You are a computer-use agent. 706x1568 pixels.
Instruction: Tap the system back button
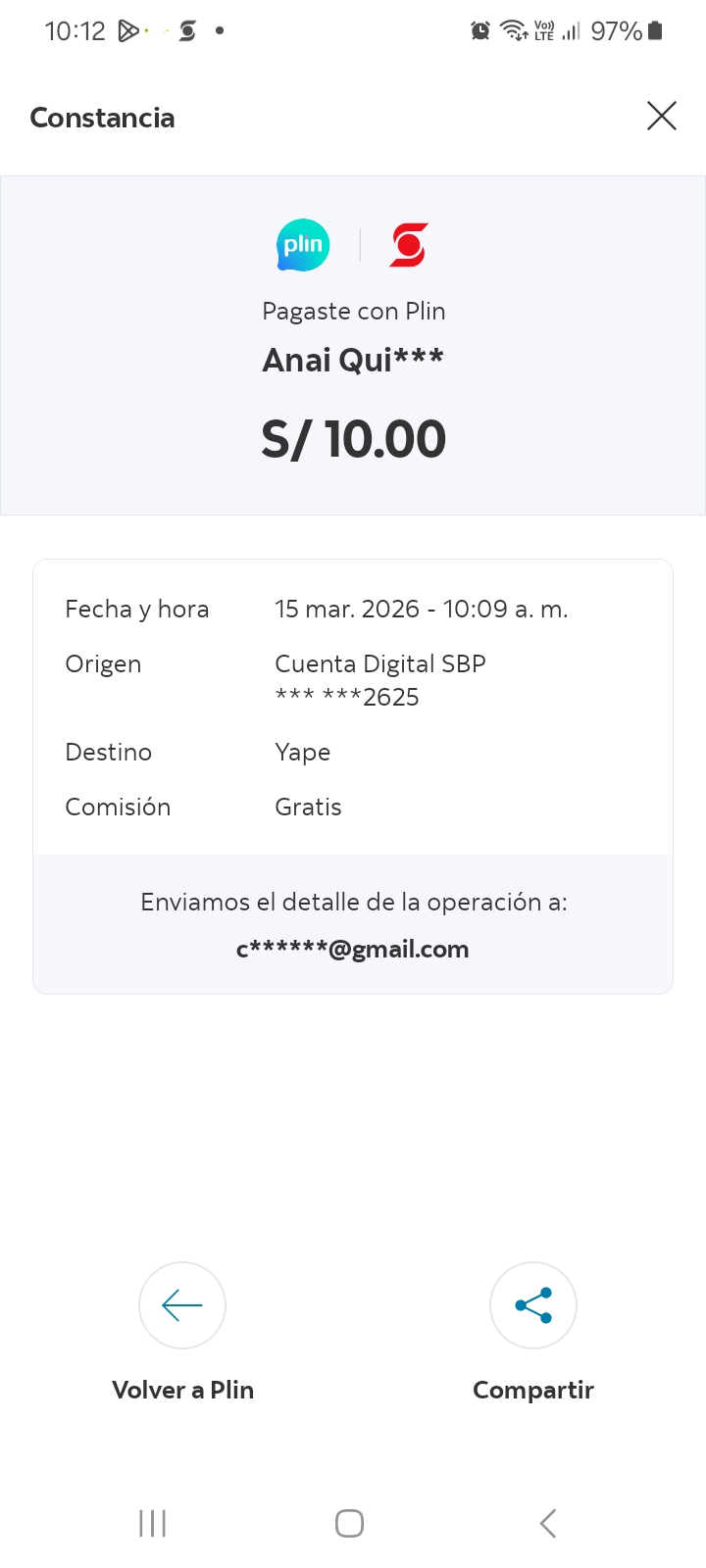[x=548, y=1523]
